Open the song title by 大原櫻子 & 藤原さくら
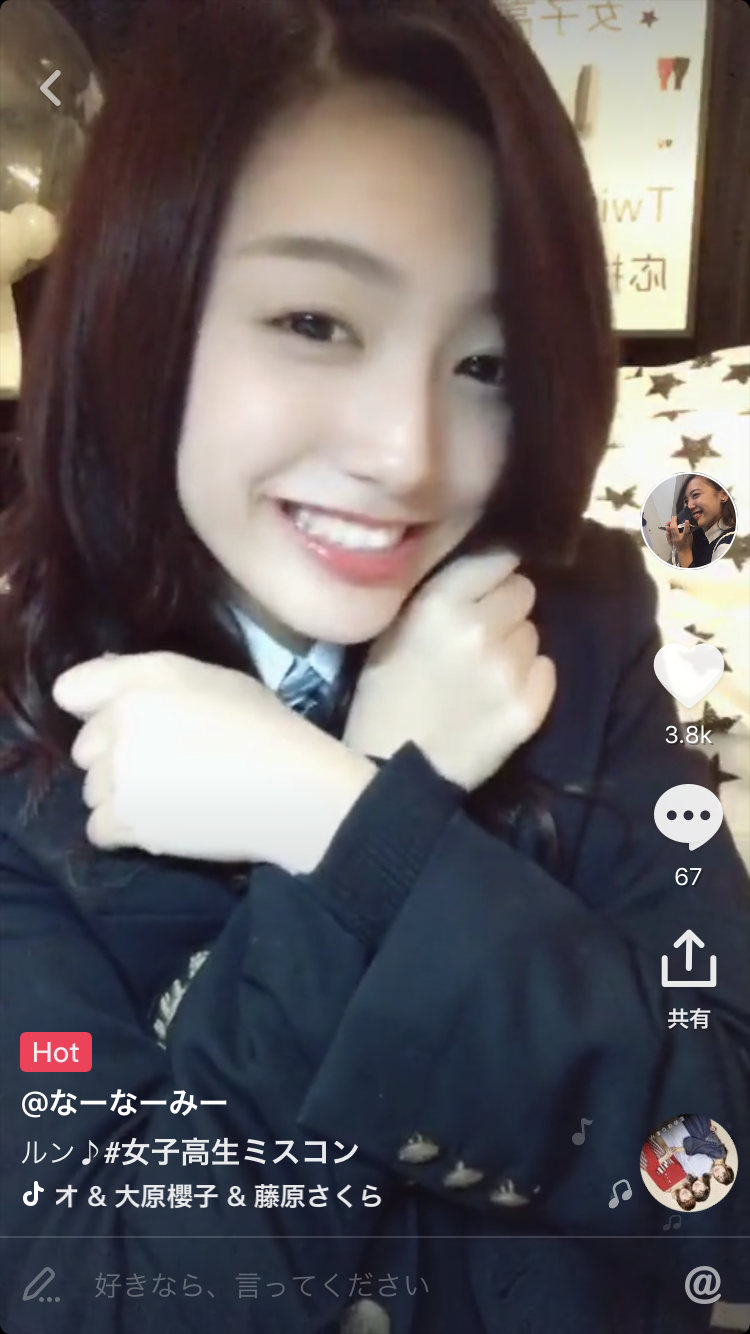 [x=218, y=1195]
